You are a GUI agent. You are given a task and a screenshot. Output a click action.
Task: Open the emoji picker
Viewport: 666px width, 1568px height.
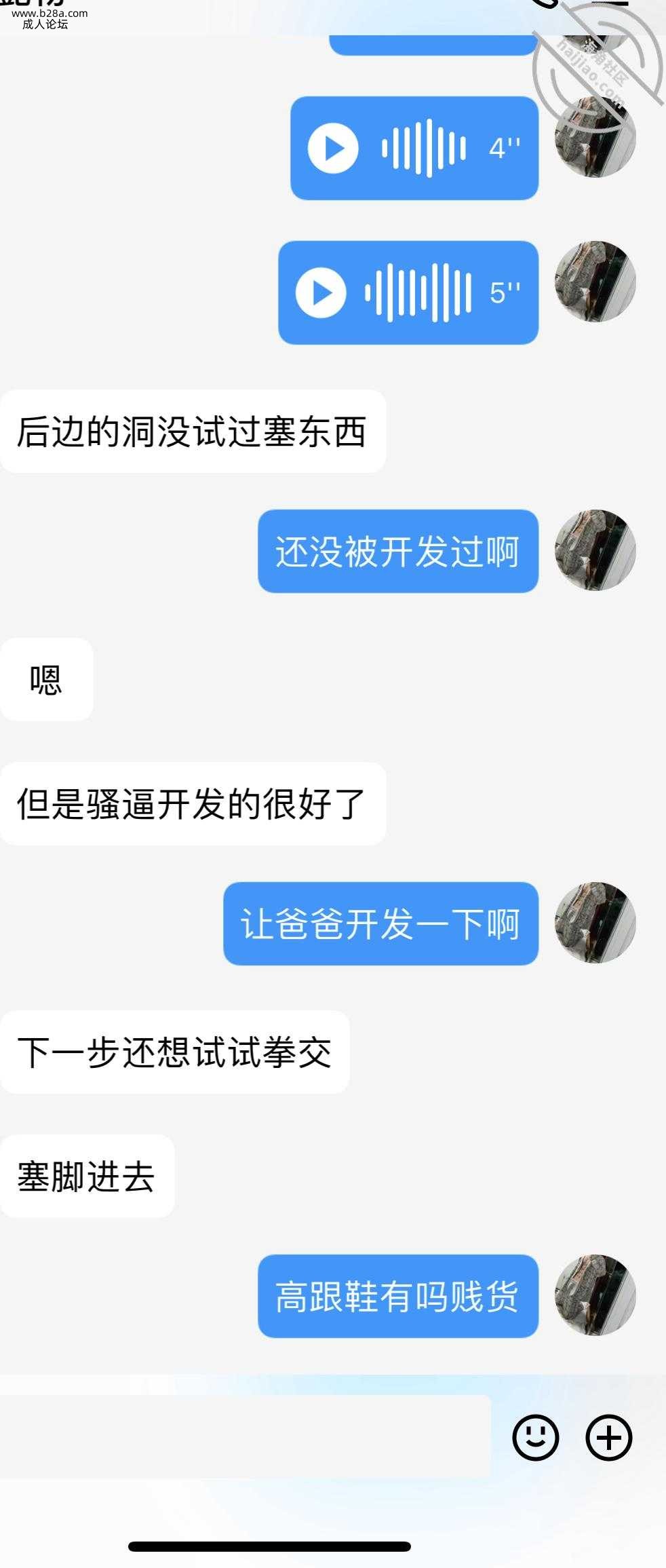coord(535,1437)
